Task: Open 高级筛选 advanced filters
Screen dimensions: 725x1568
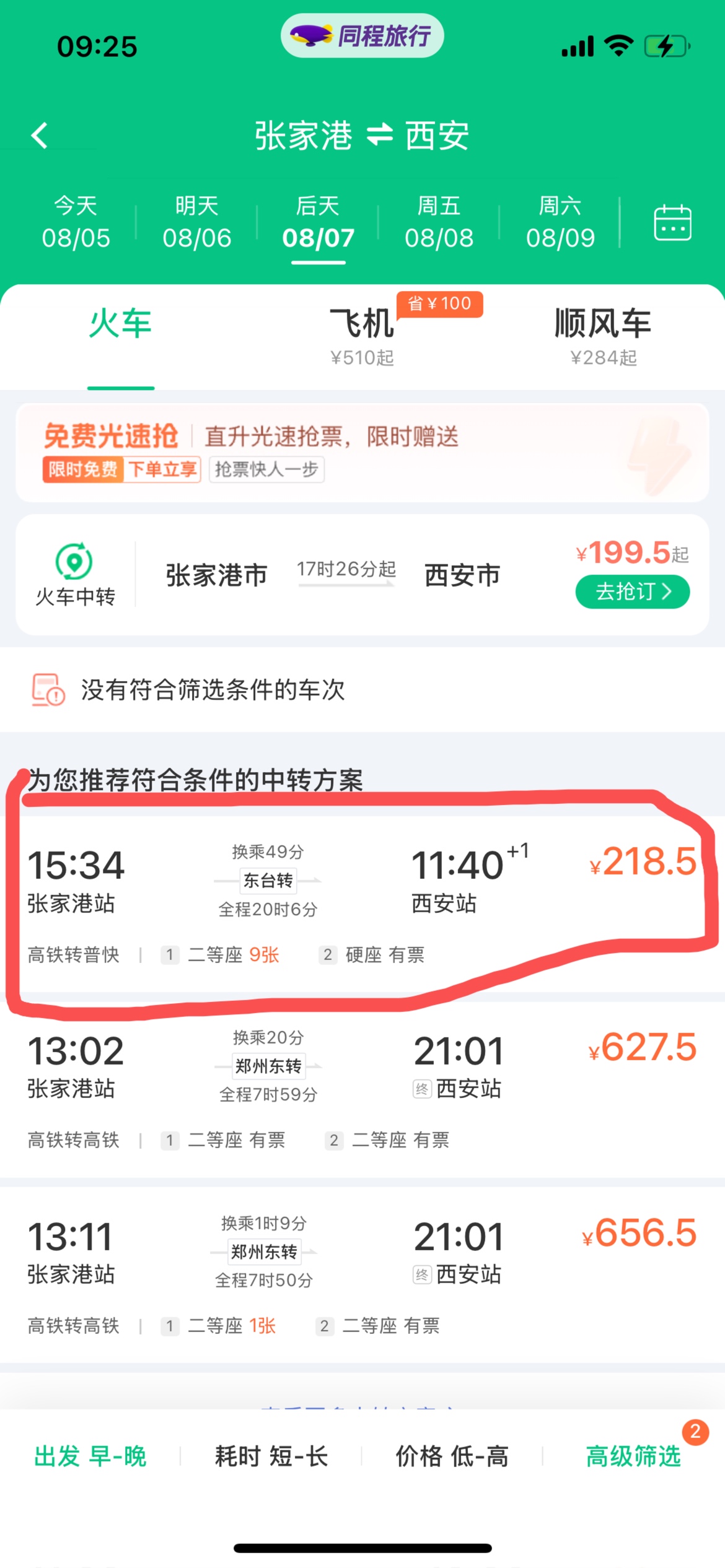Action: pos(633,1456)
